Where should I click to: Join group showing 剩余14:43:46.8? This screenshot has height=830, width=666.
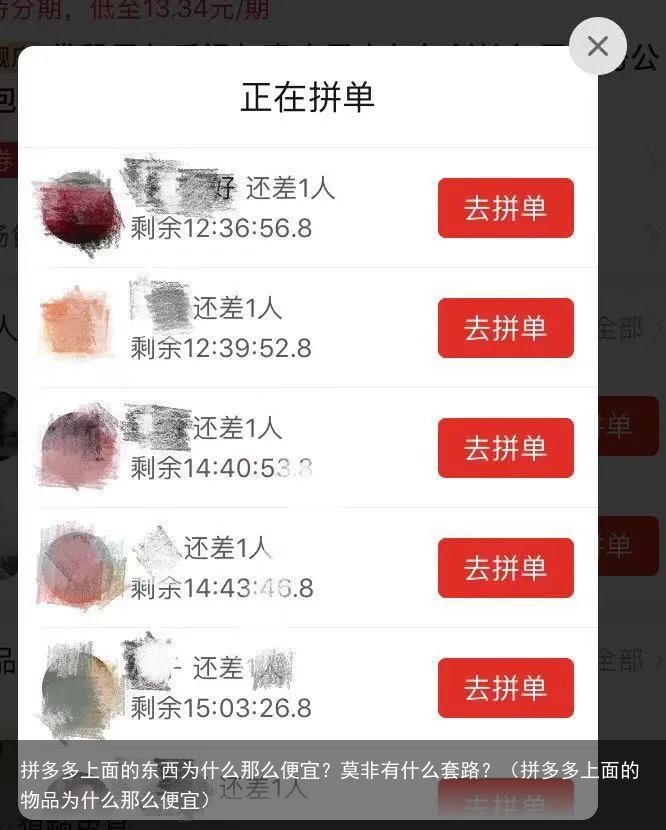pos(505,568)
